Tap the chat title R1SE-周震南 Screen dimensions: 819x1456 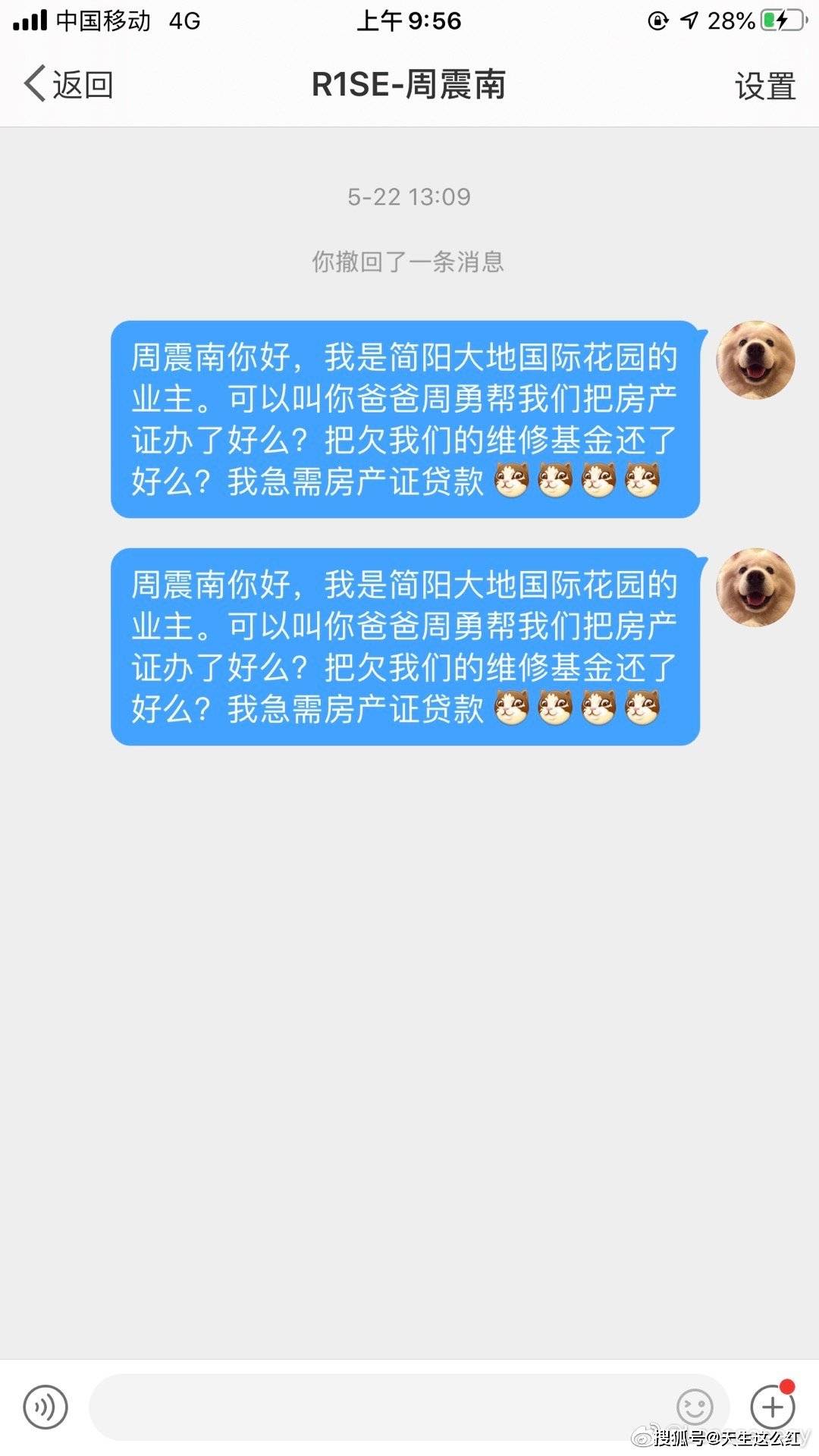click(x=409, y=86)
